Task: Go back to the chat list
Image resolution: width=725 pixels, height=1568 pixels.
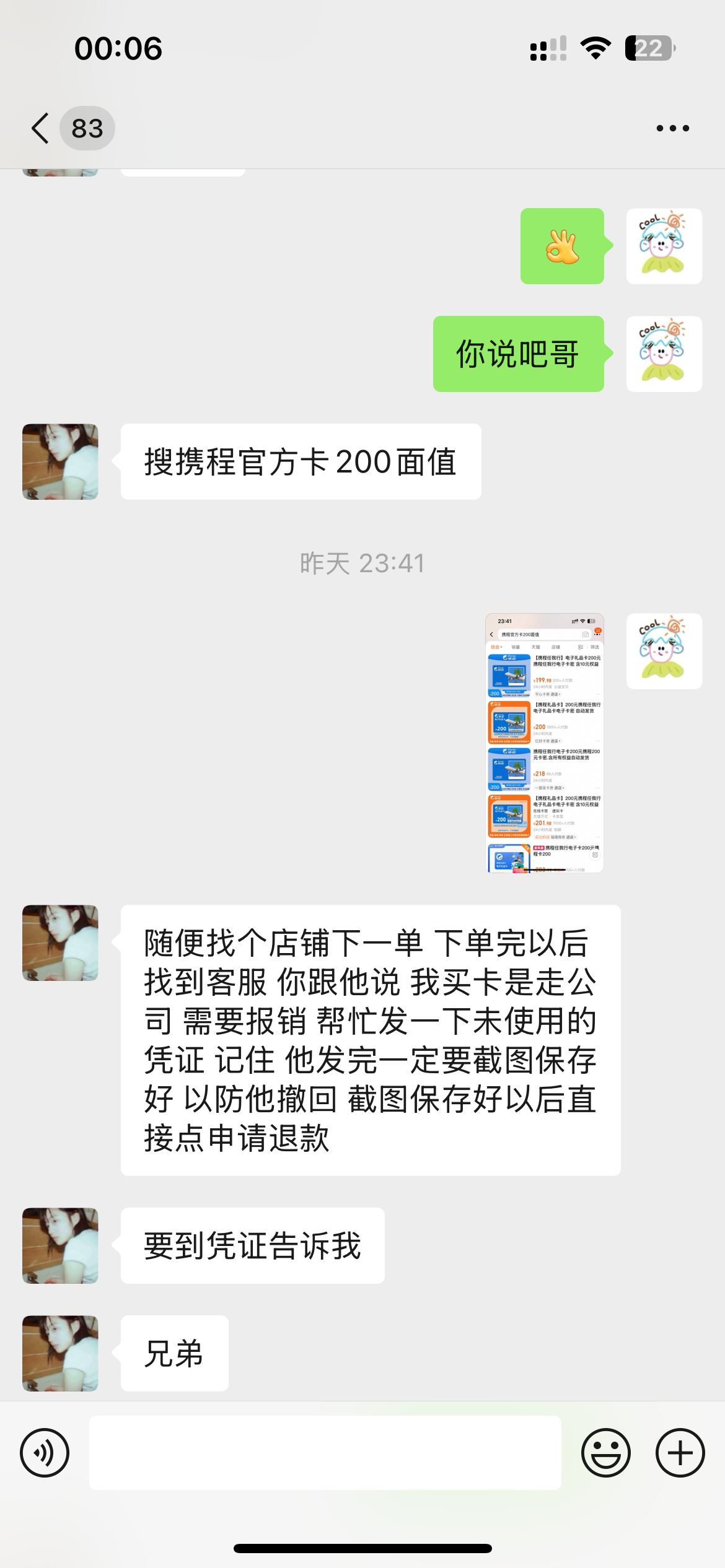Action: coord(41,128)
